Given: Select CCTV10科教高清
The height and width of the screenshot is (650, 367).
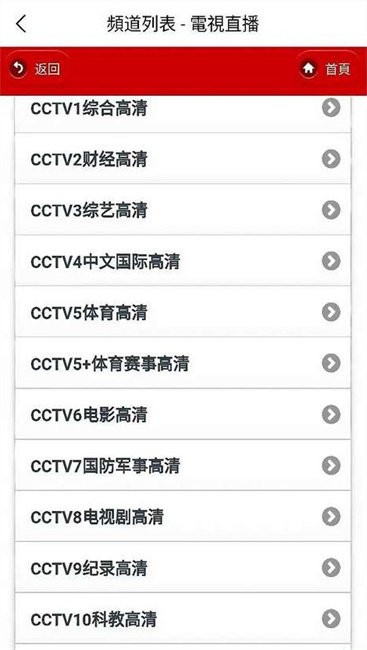Looking at the screenshot, I should [183, 618].
